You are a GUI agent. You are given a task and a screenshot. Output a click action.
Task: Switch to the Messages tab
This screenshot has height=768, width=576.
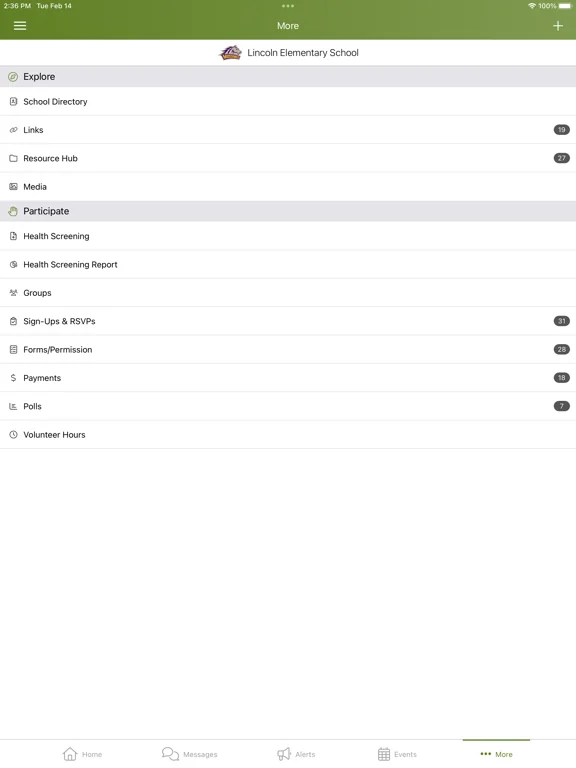pyautogui.click(x=190, y=754)
